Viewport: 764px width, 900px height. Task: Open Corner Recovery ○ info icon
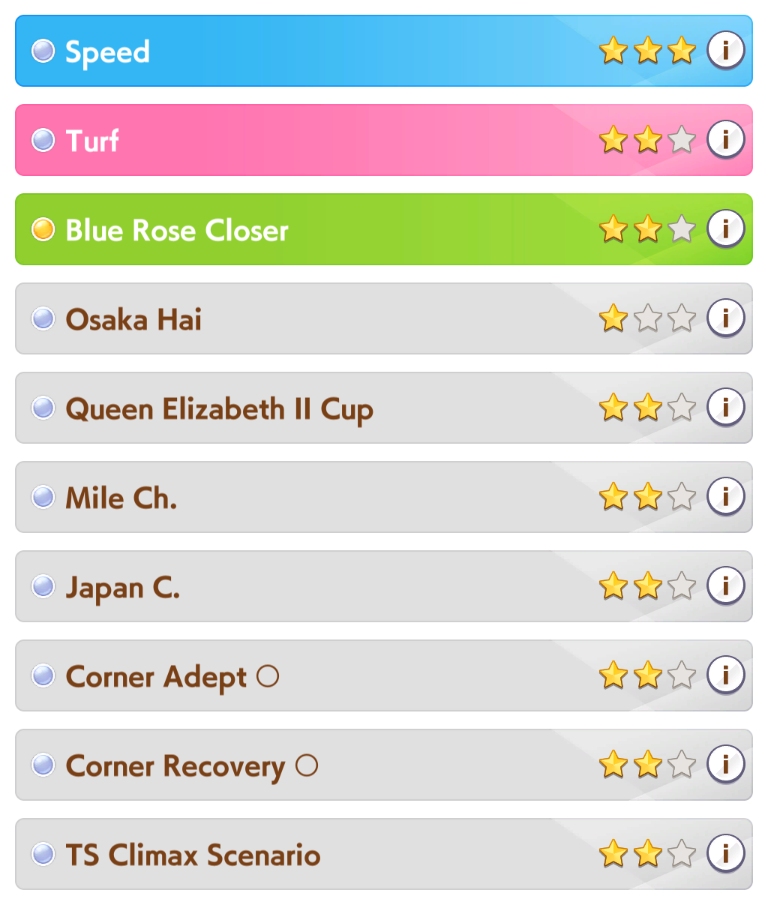(726, 764)
